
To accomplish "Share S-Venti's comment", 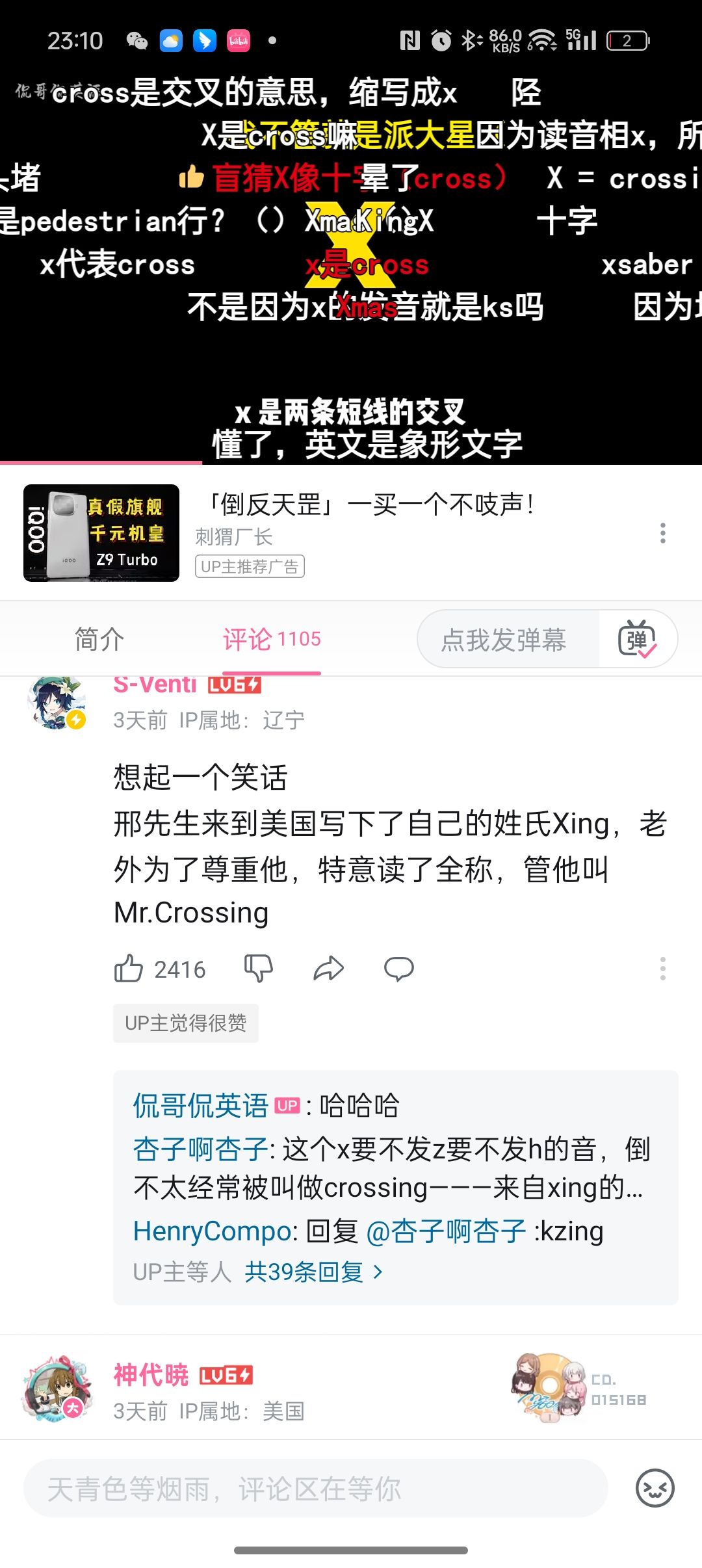I will coord(328,969).
